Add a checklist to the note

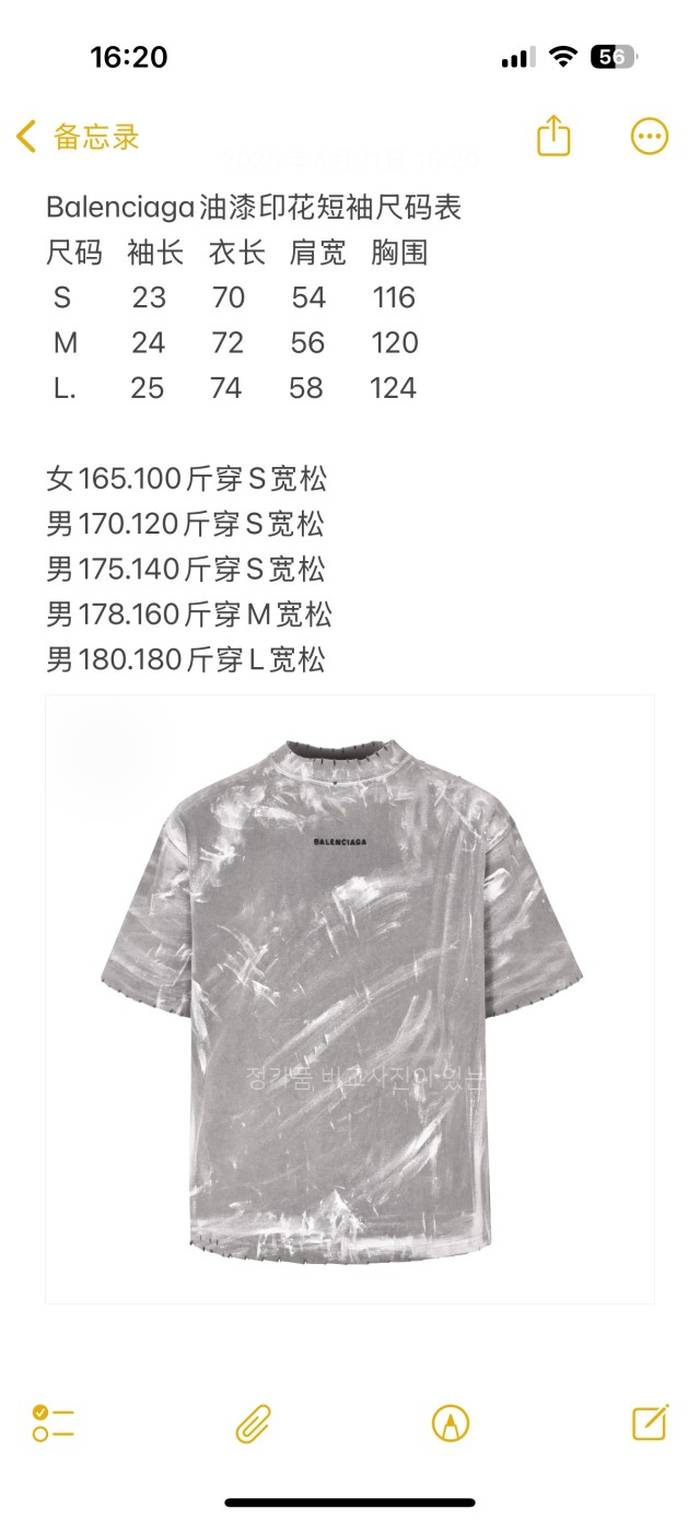coord(53,1422)
